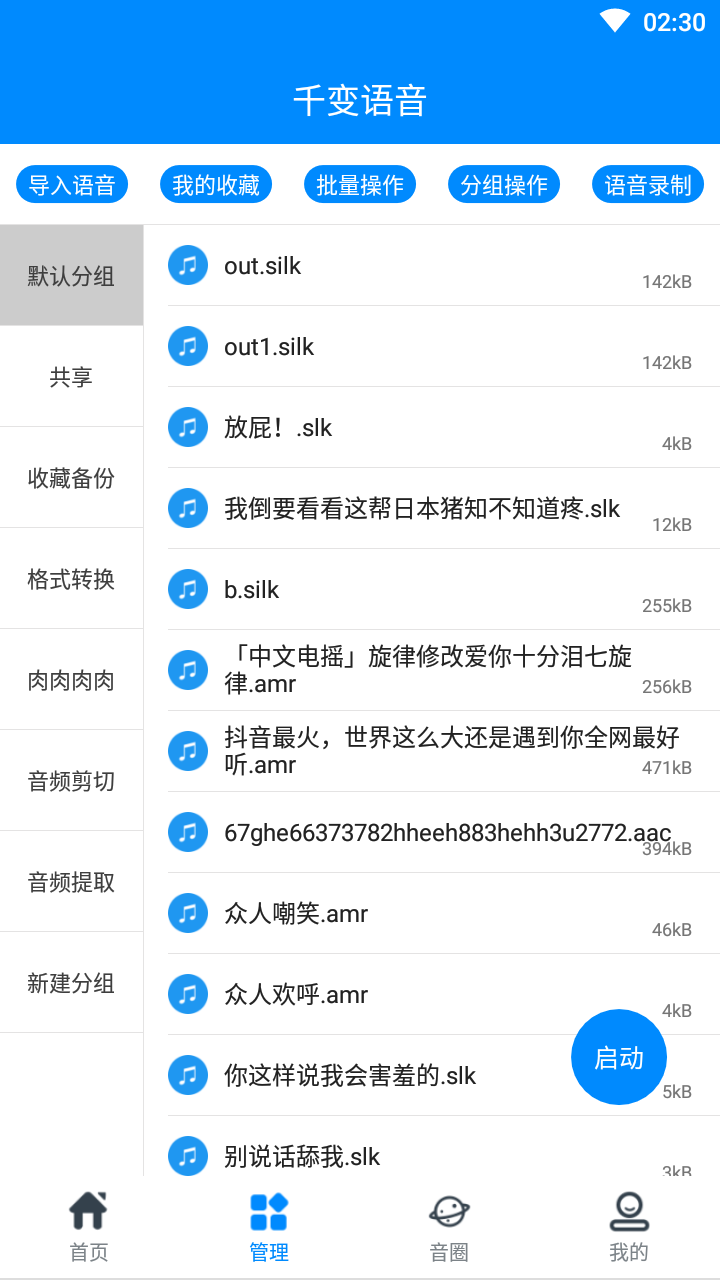The image size is (720, 1280).
Task: Tap the music icon for 众人嘲笑.amr
Action: click(187, 912)
